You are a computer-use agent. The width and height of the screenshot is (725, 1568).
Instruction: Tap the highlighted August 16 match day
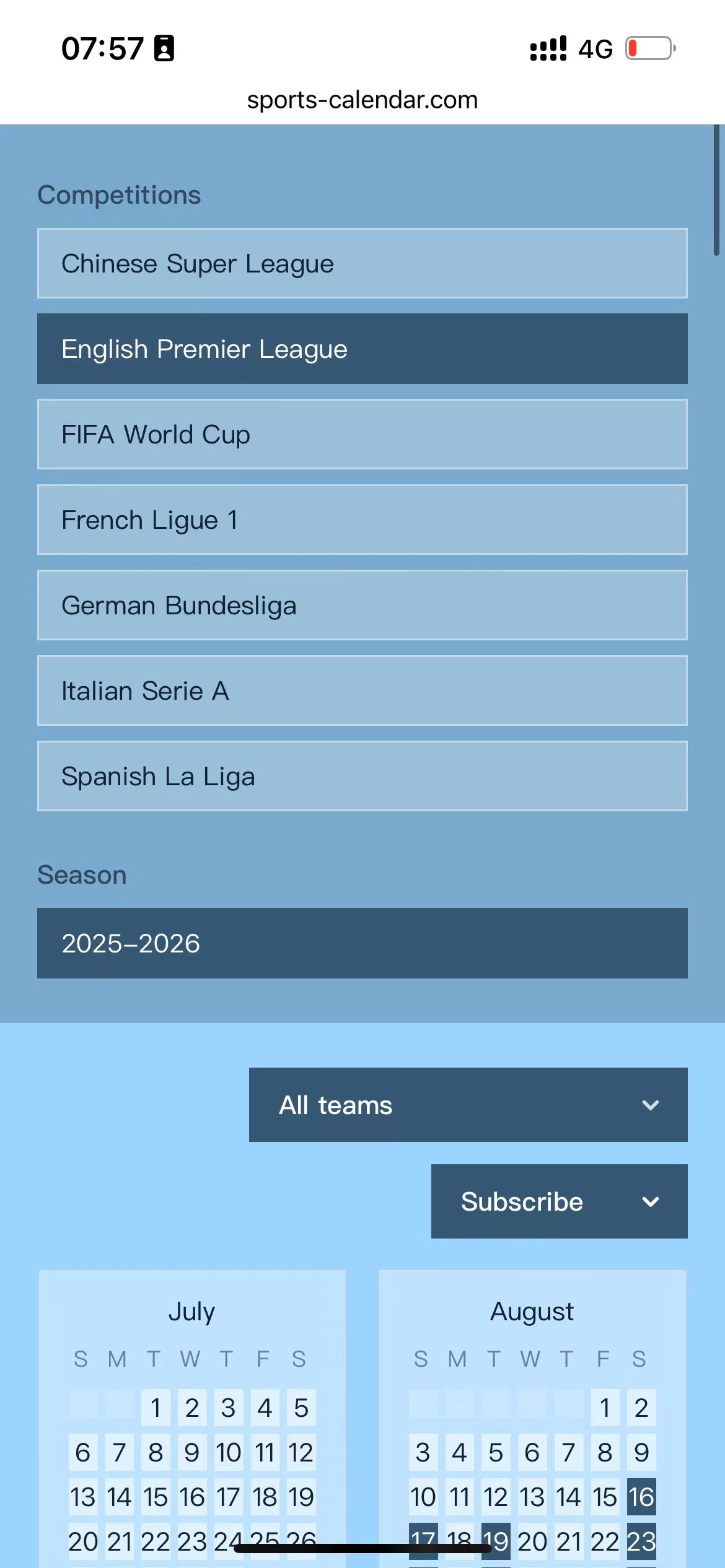(641, 1497)
